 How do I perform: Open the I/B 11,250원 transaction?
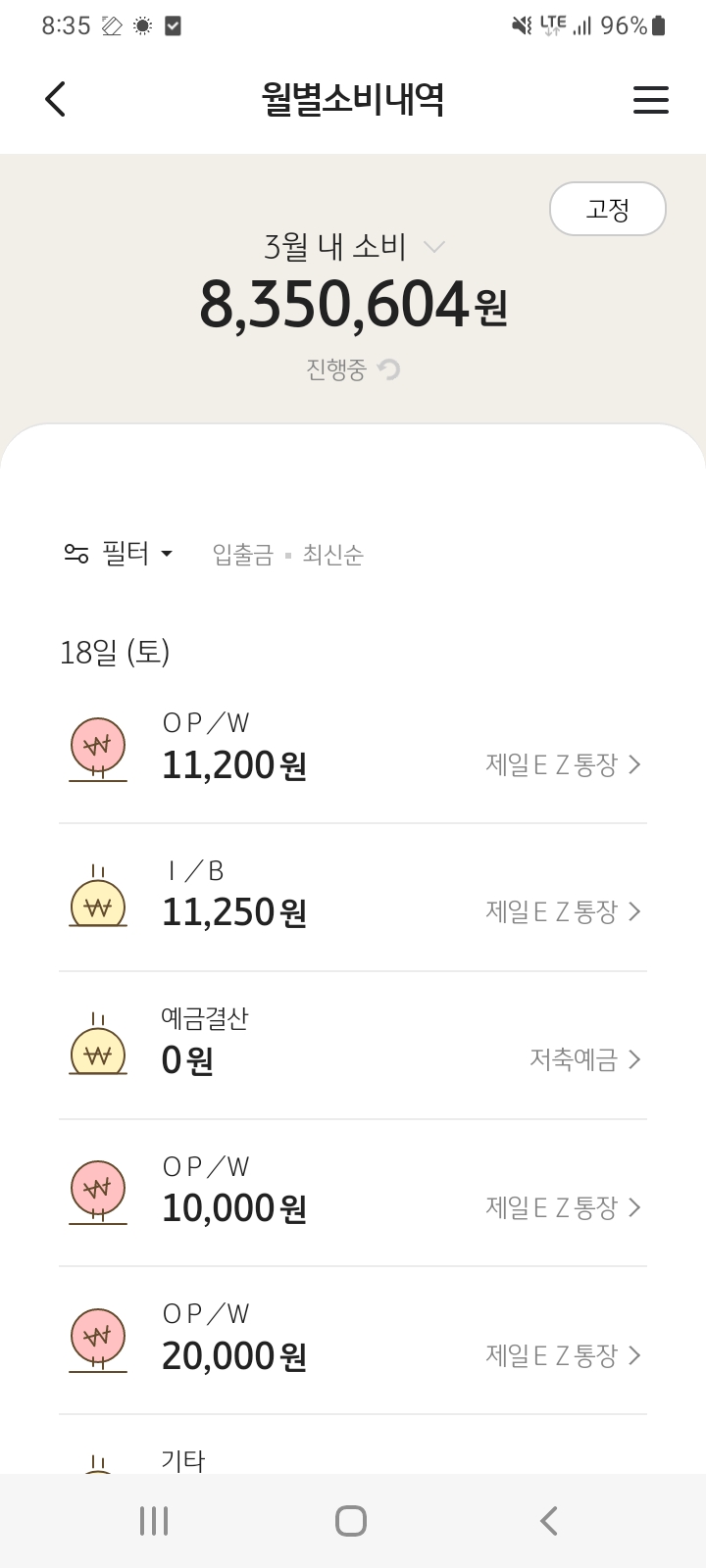[353, 898]
